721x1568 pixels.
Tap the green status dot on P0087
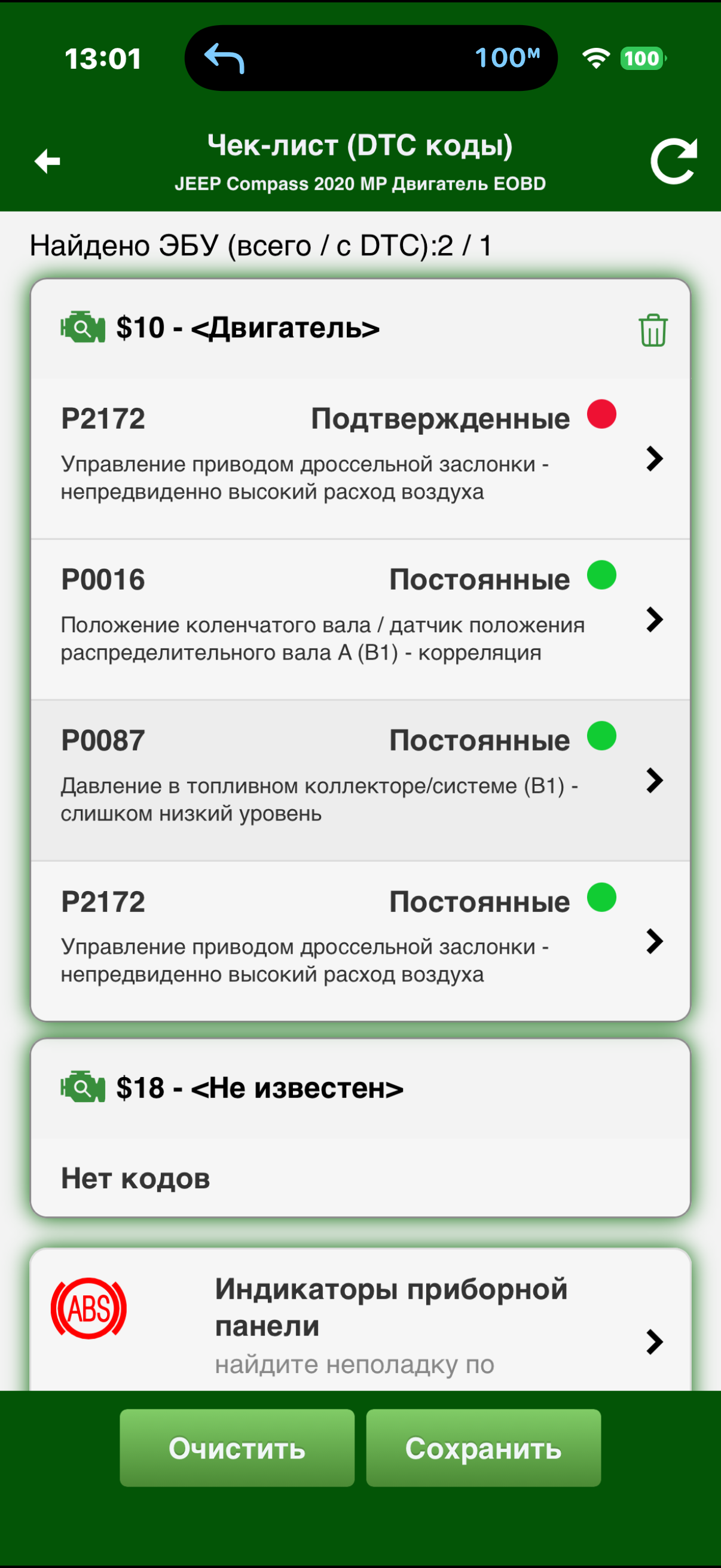pyautogui.click(x=601, y=738)
